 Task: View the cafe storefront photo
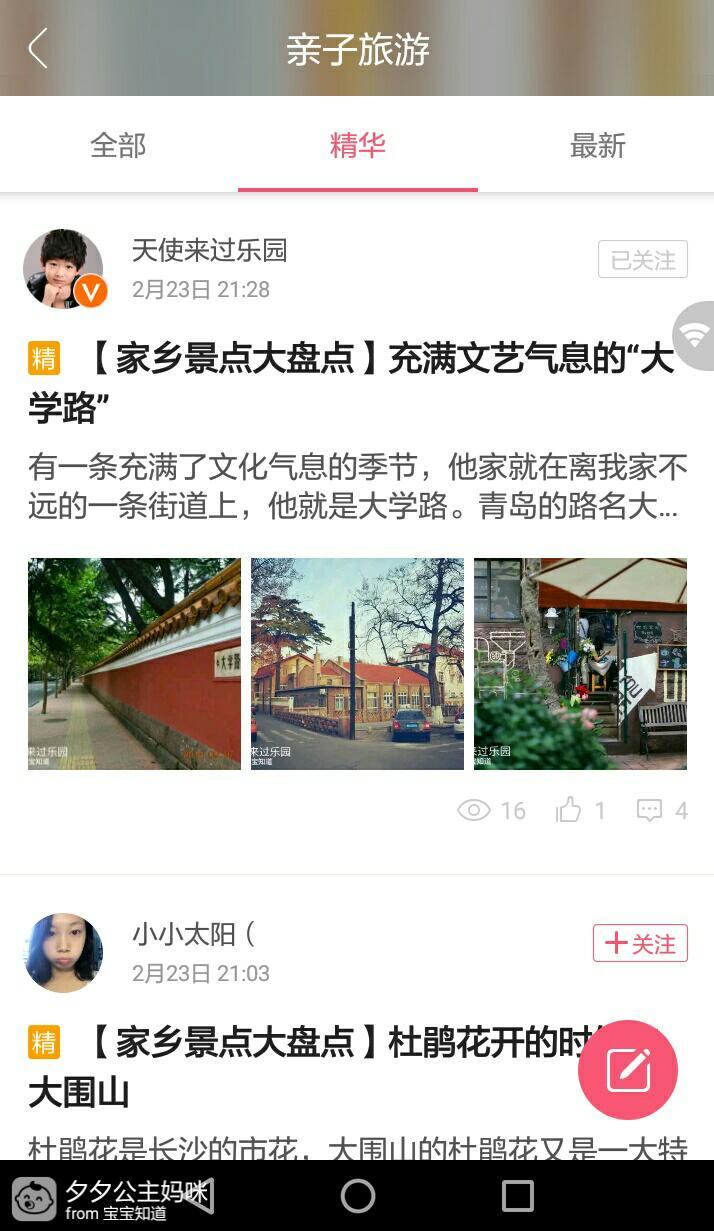580,663
